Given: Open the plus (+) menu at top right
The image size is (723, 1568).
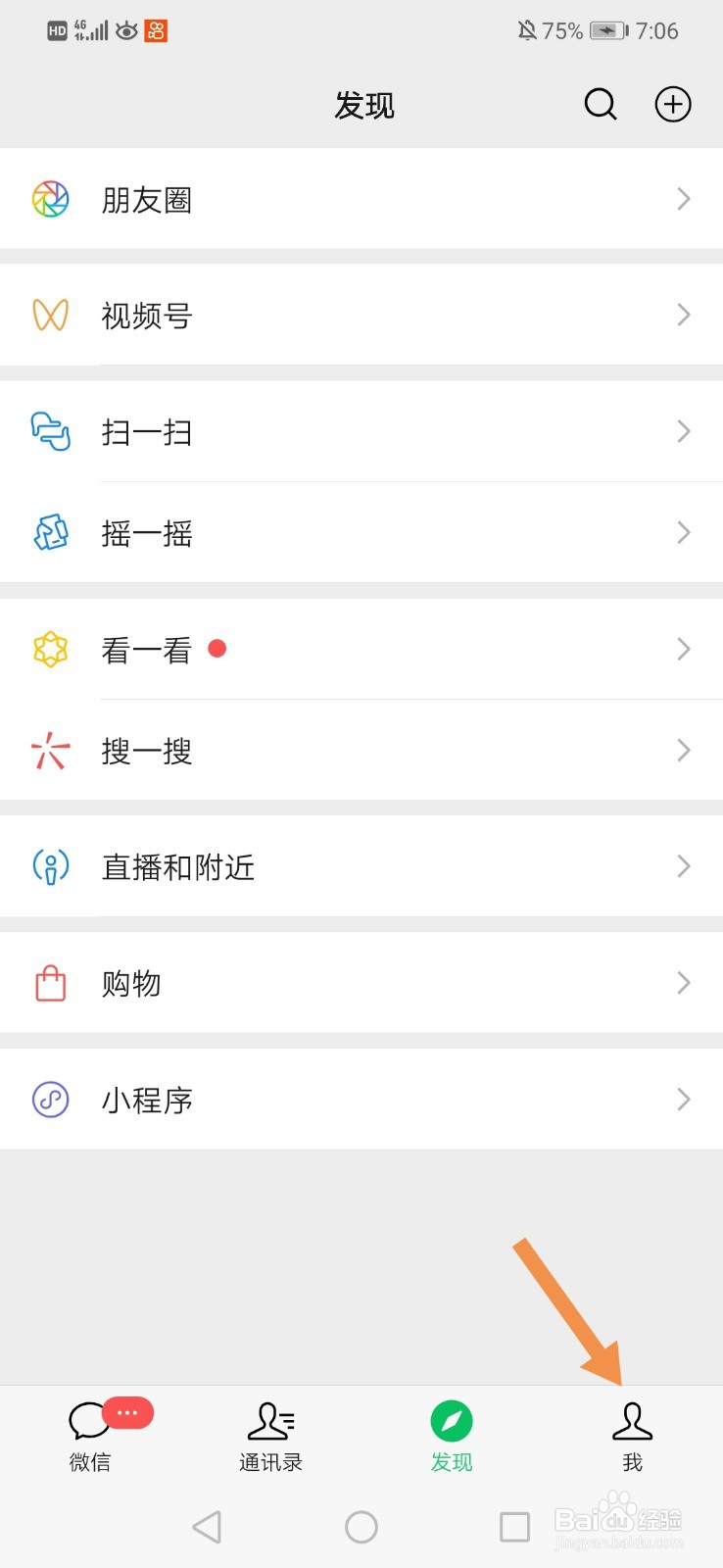Looking at the screenshot, I should point(672,104).
